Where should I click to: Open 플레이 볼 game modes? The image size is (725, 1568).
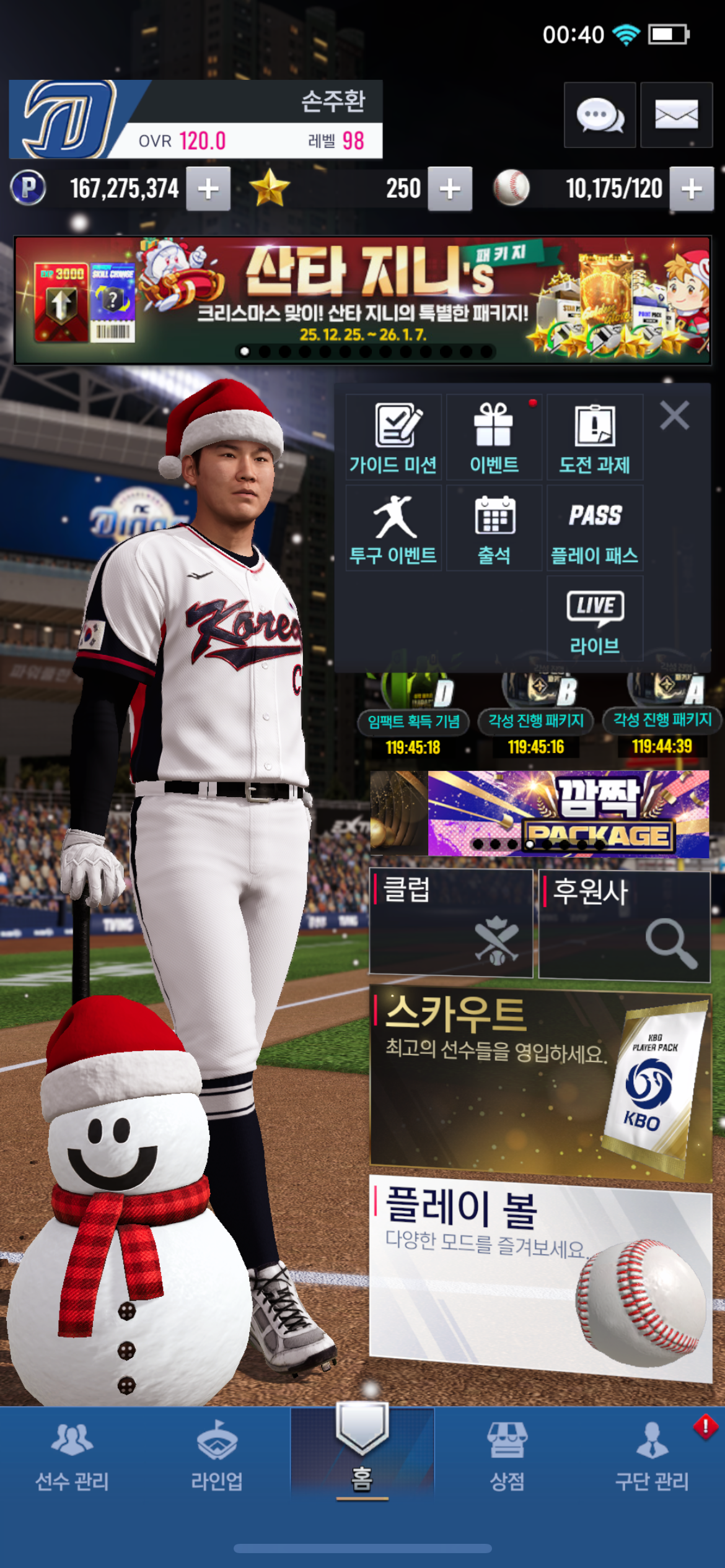[x=540, y=1276]
